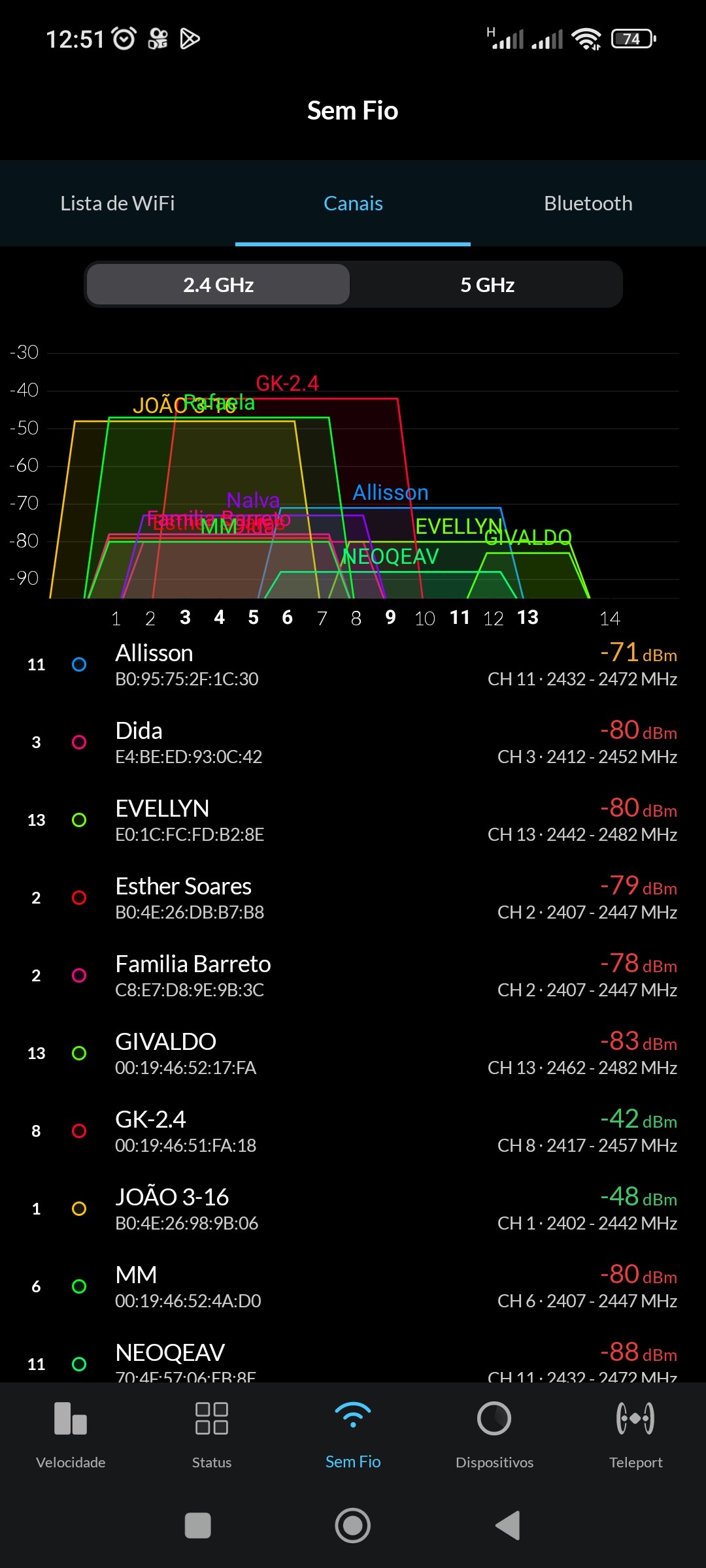Open Esther Soares network details
Screen dimensions: 706x1568
353,898
